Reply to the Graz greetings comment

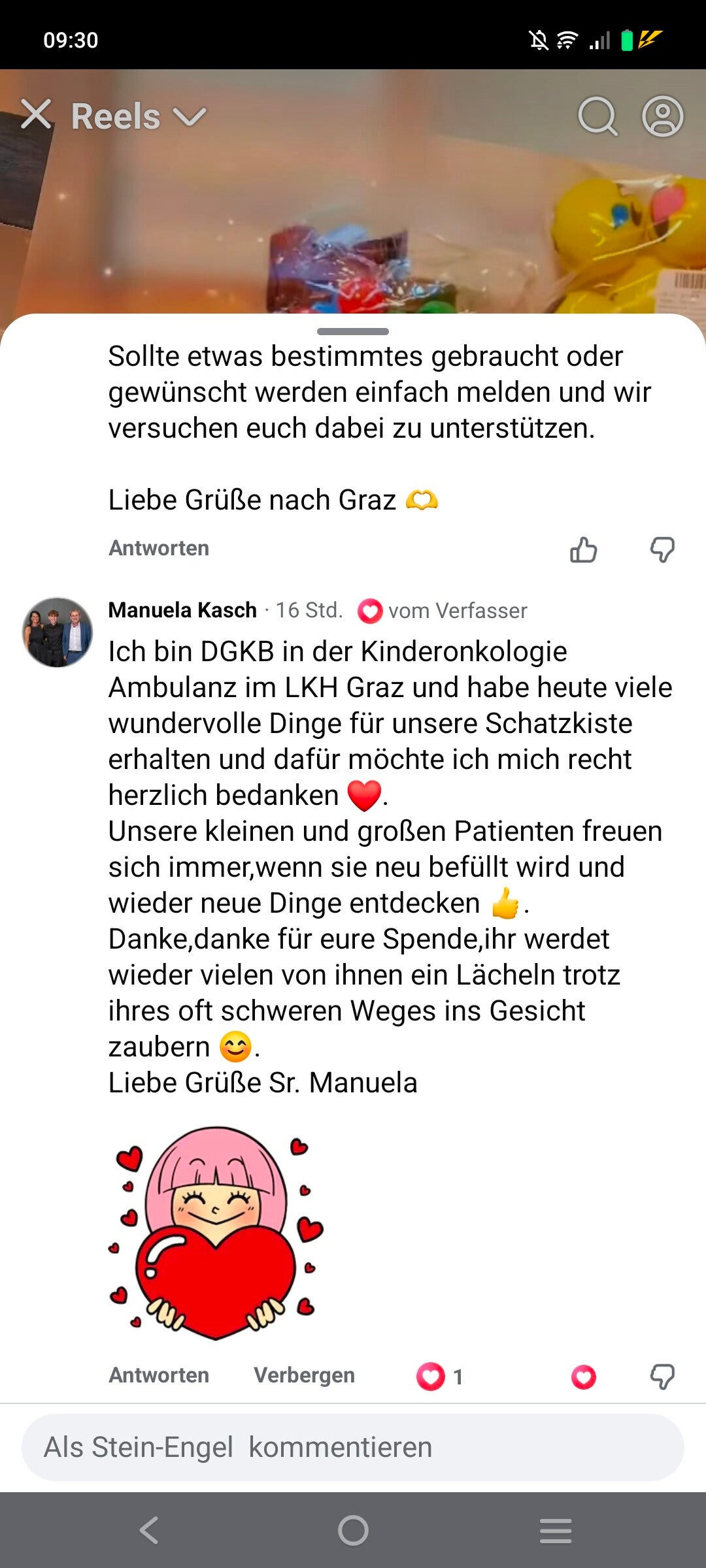159,548
